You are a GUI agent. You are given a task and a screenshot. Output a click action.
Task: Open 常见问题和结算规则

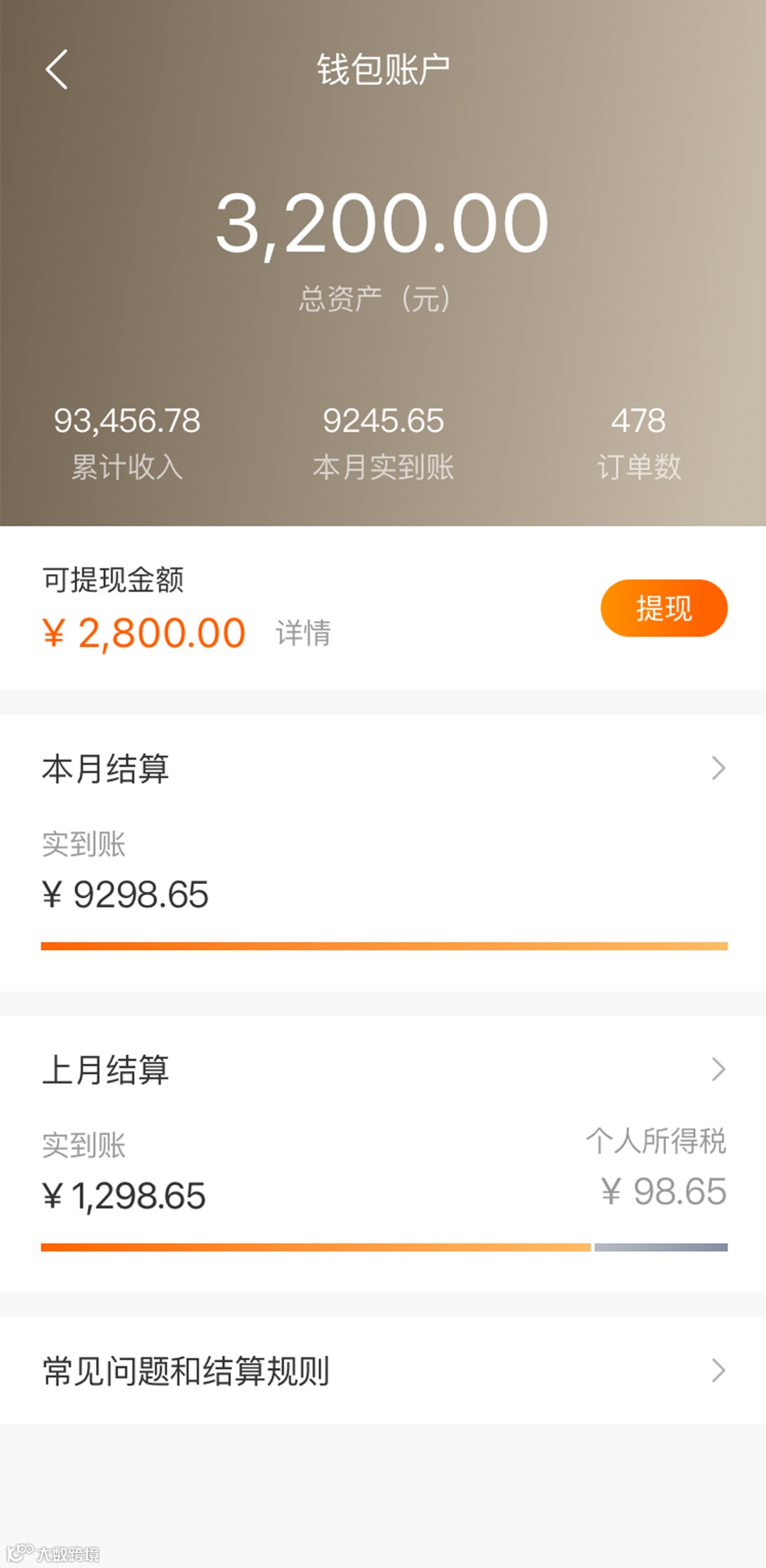coord(383,1370)
